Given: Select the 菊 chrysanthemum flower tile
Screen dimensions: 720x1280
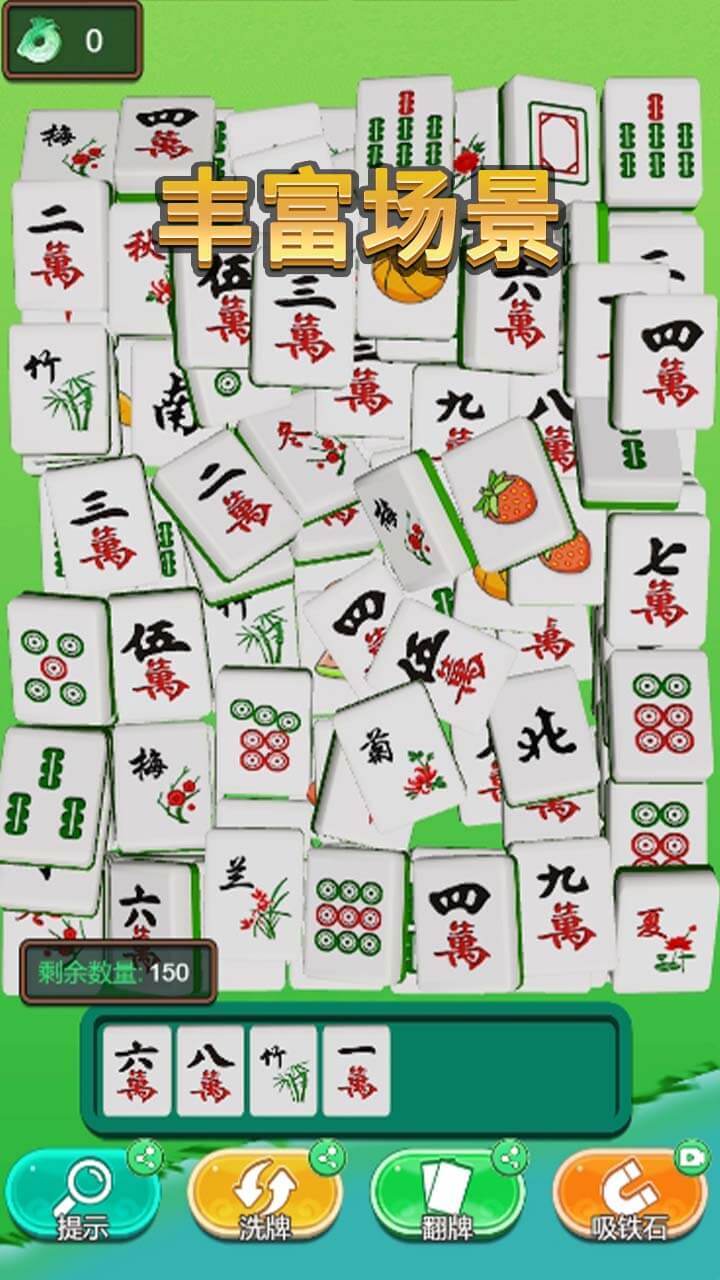Looking at the screenshot, I should [402, 758].
